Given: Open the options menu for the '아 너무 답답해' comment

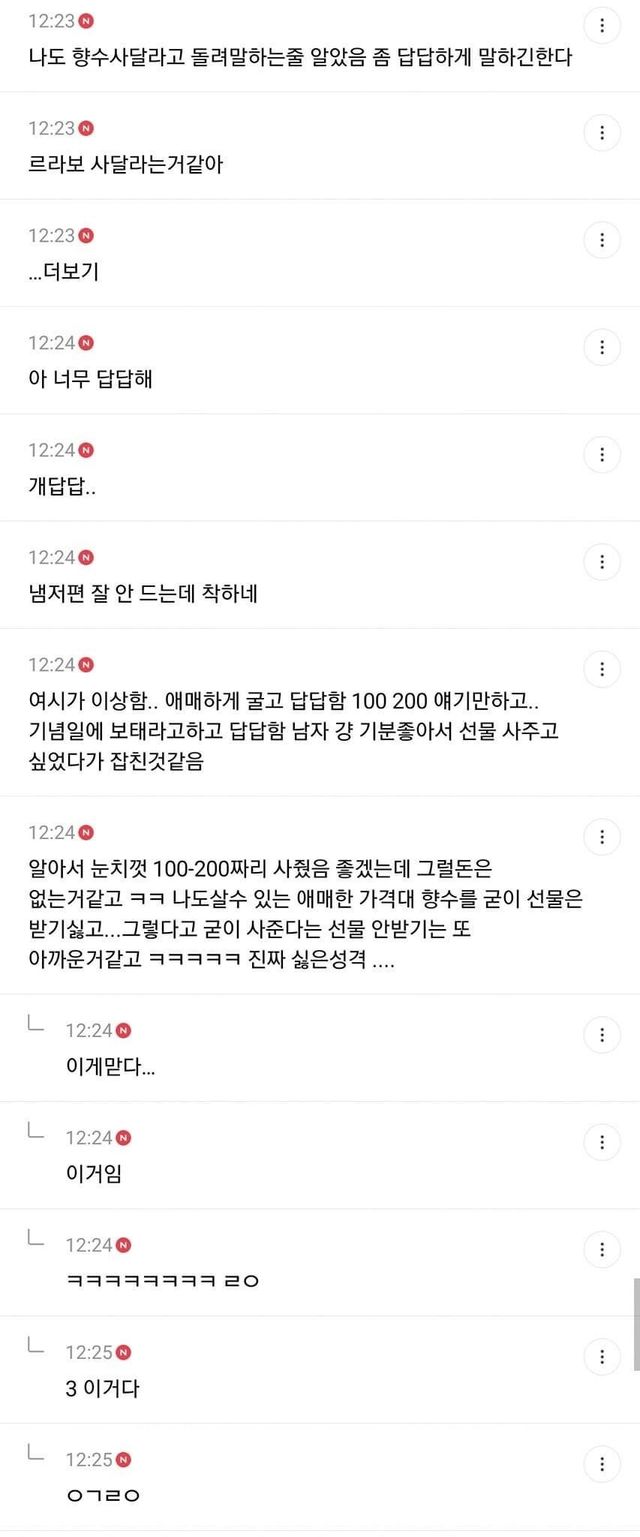Looking at the screenshot, I should [x=602, y=347].
